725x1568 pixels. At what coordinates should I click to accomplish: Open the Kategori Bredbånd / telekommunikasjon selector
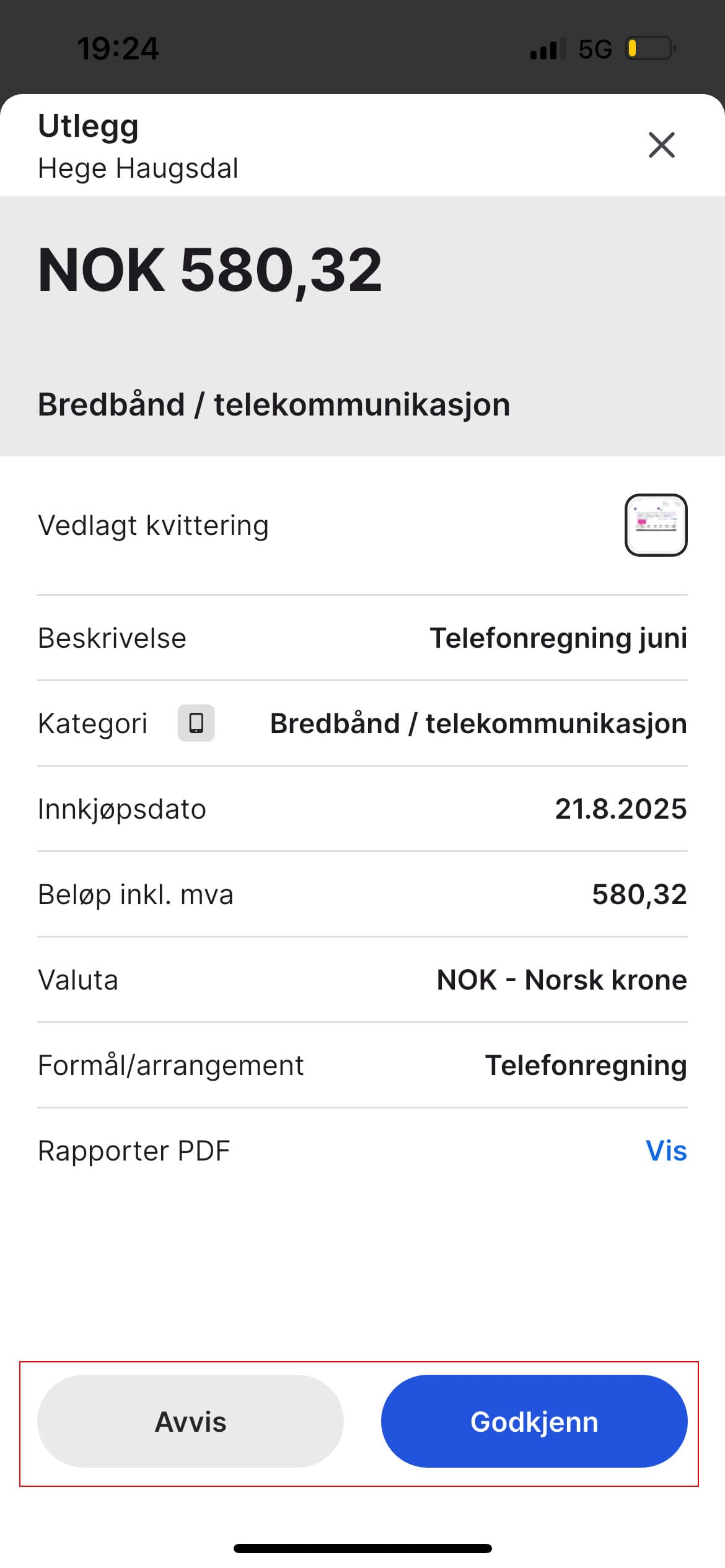[477, 723]
